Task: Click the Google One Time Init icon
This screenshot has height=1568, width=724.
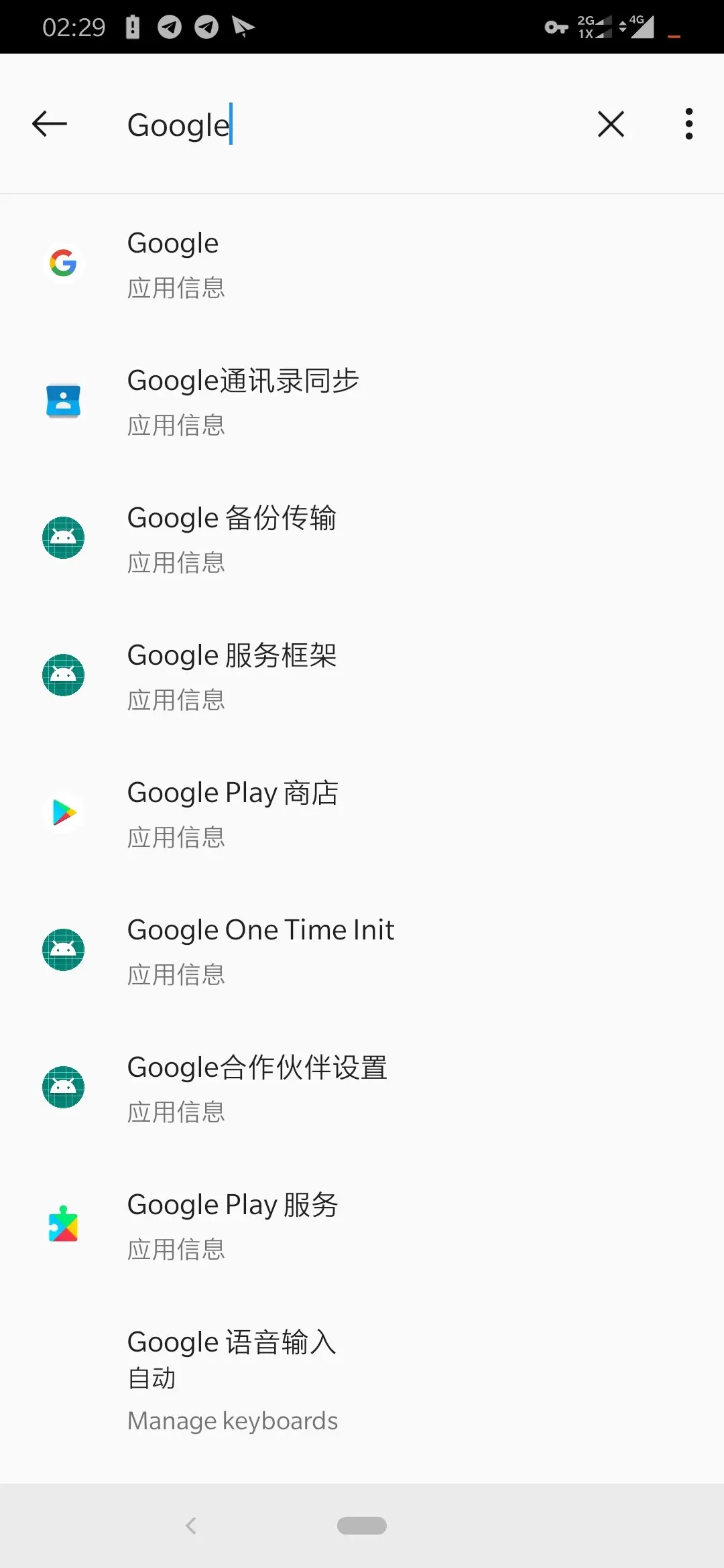Action: tap(63, 950)
